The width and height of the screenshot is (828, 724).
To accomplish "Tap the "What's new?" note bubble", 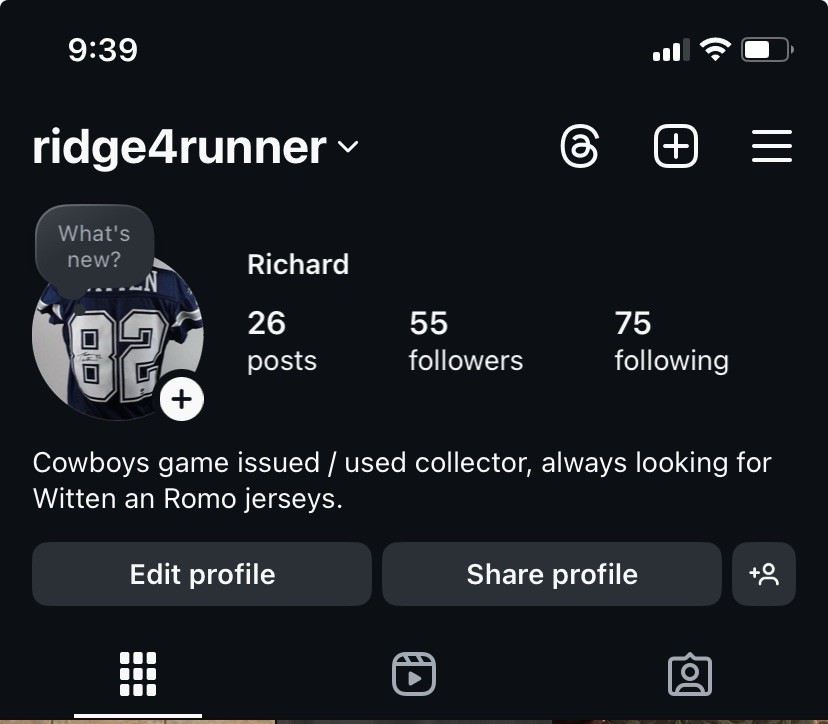I will click(94, 246).
